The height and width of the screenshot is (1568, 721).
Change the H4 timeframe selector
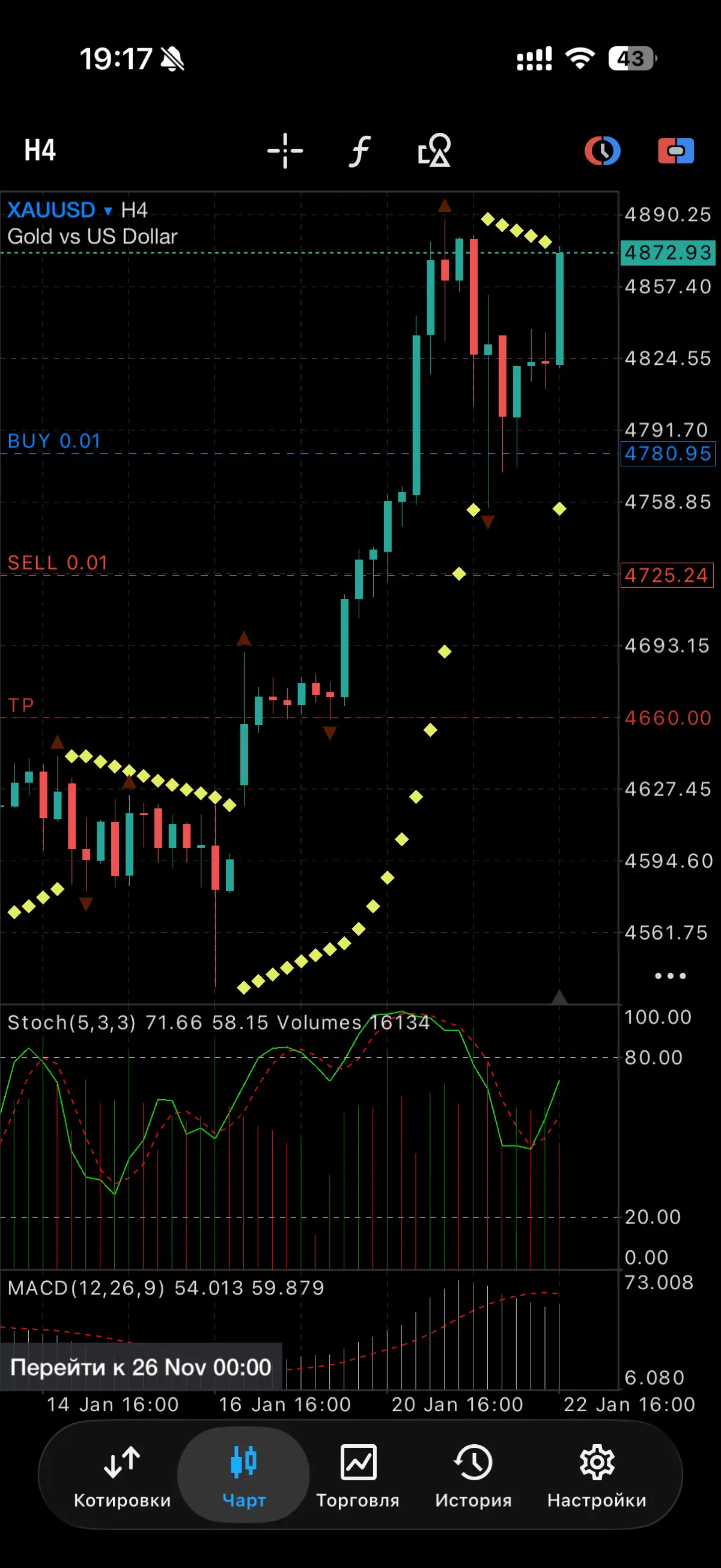(40, 150)
